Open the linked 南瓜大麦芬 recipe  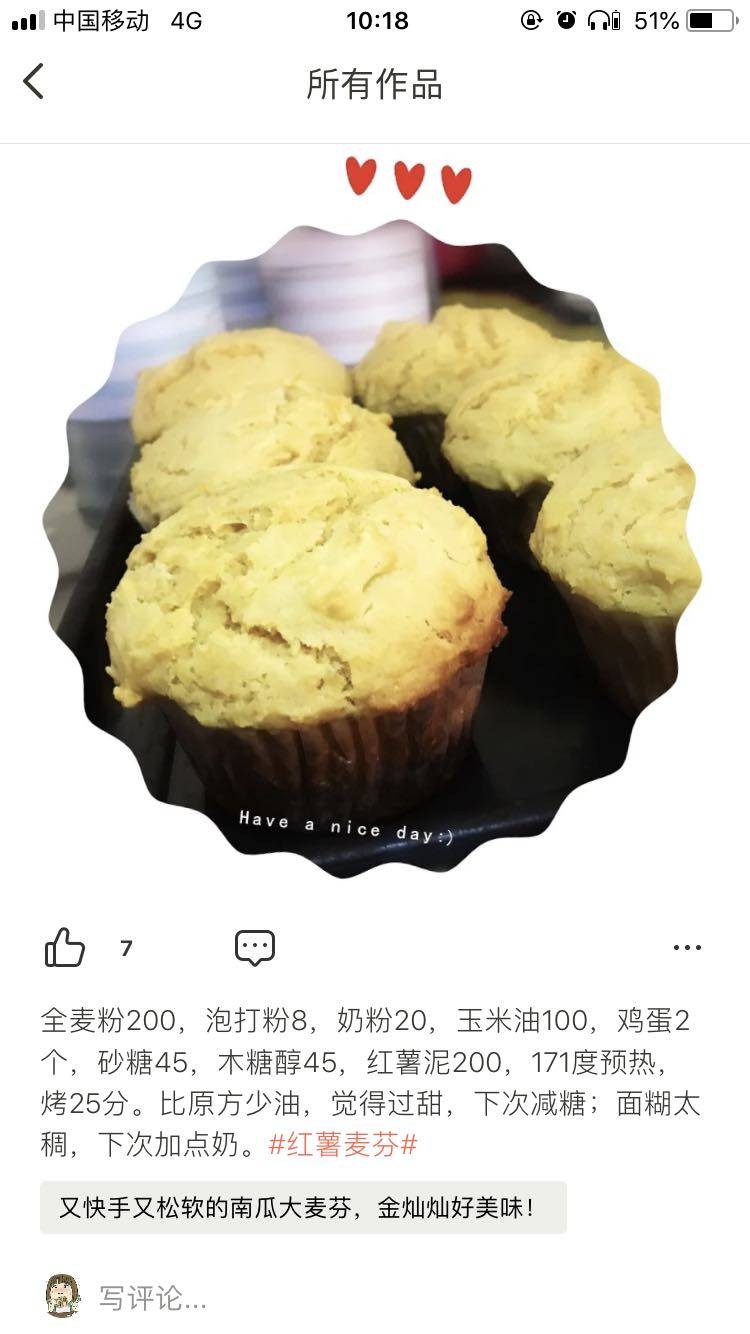point(303,1207)
